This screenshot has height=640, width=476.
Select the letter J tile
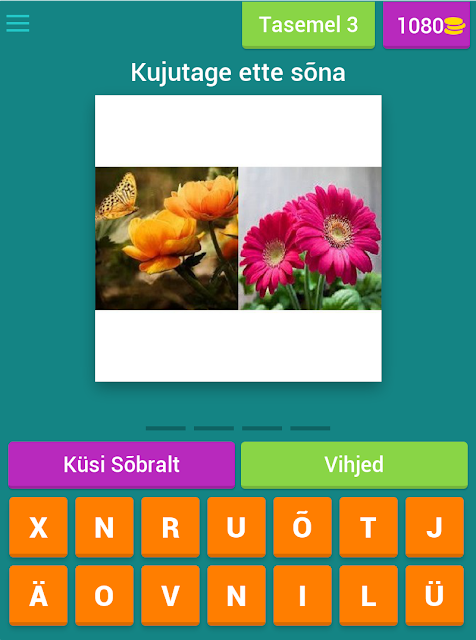coord(434,527)
